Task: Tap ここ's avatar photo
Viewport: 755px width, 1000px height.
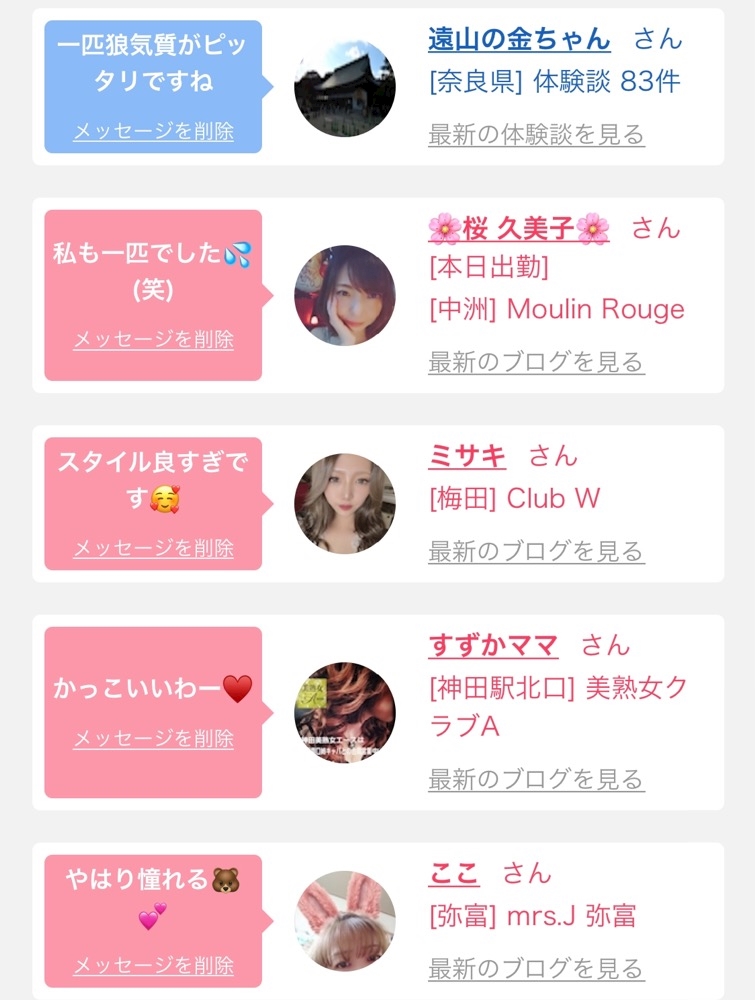Action: point(345,921)
